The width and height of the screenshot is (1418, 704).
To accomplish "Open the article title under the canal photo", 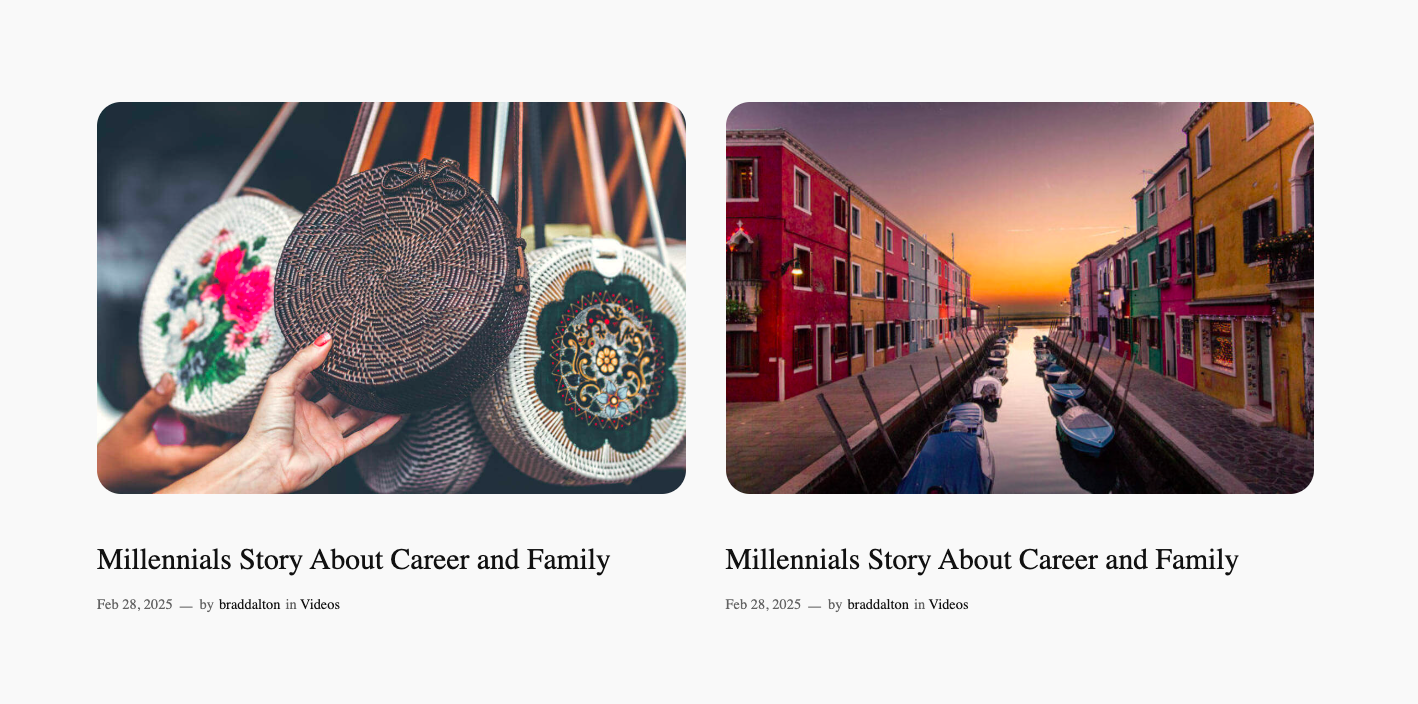I will tap(981, 559).
